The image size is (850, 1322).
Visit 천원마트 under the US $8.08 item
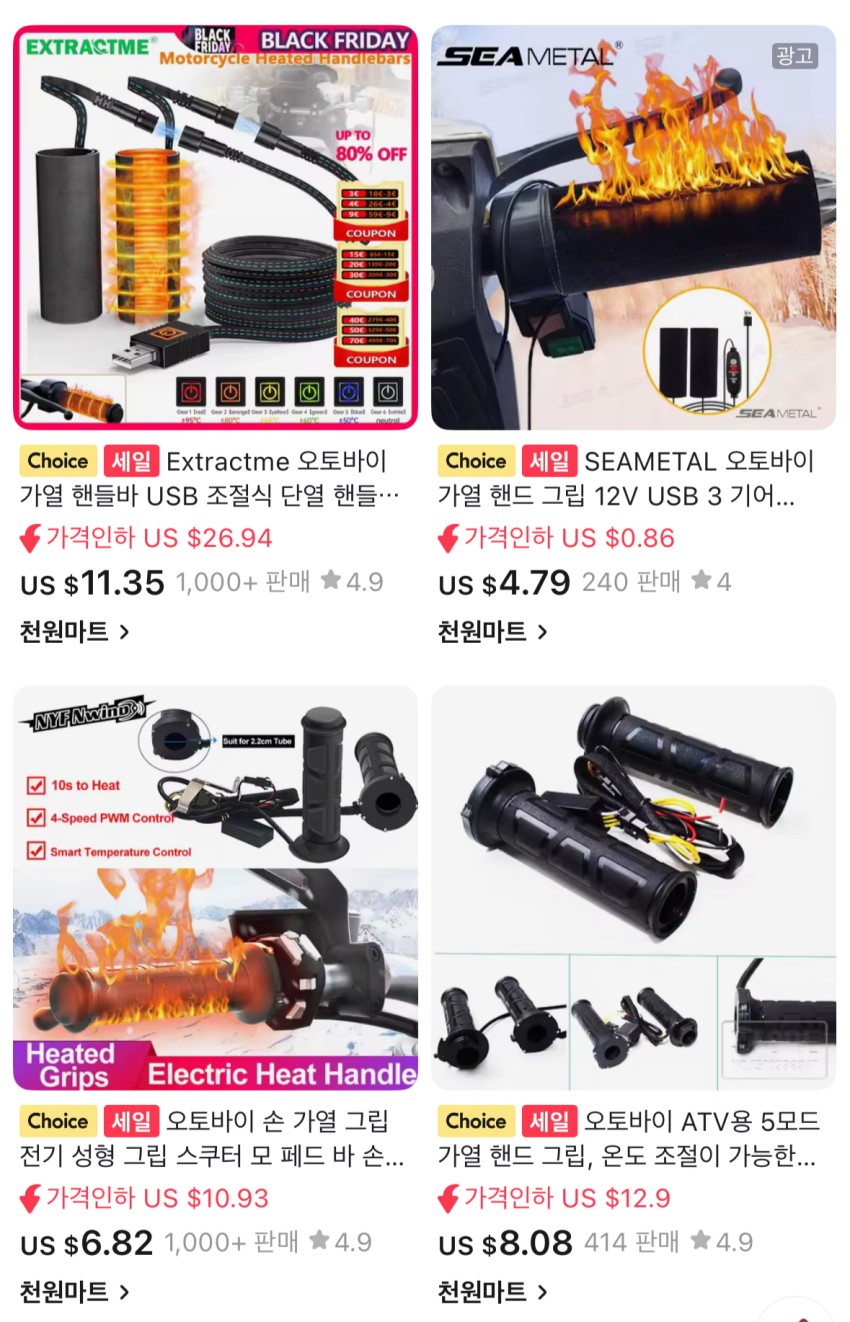[492, 1291]
